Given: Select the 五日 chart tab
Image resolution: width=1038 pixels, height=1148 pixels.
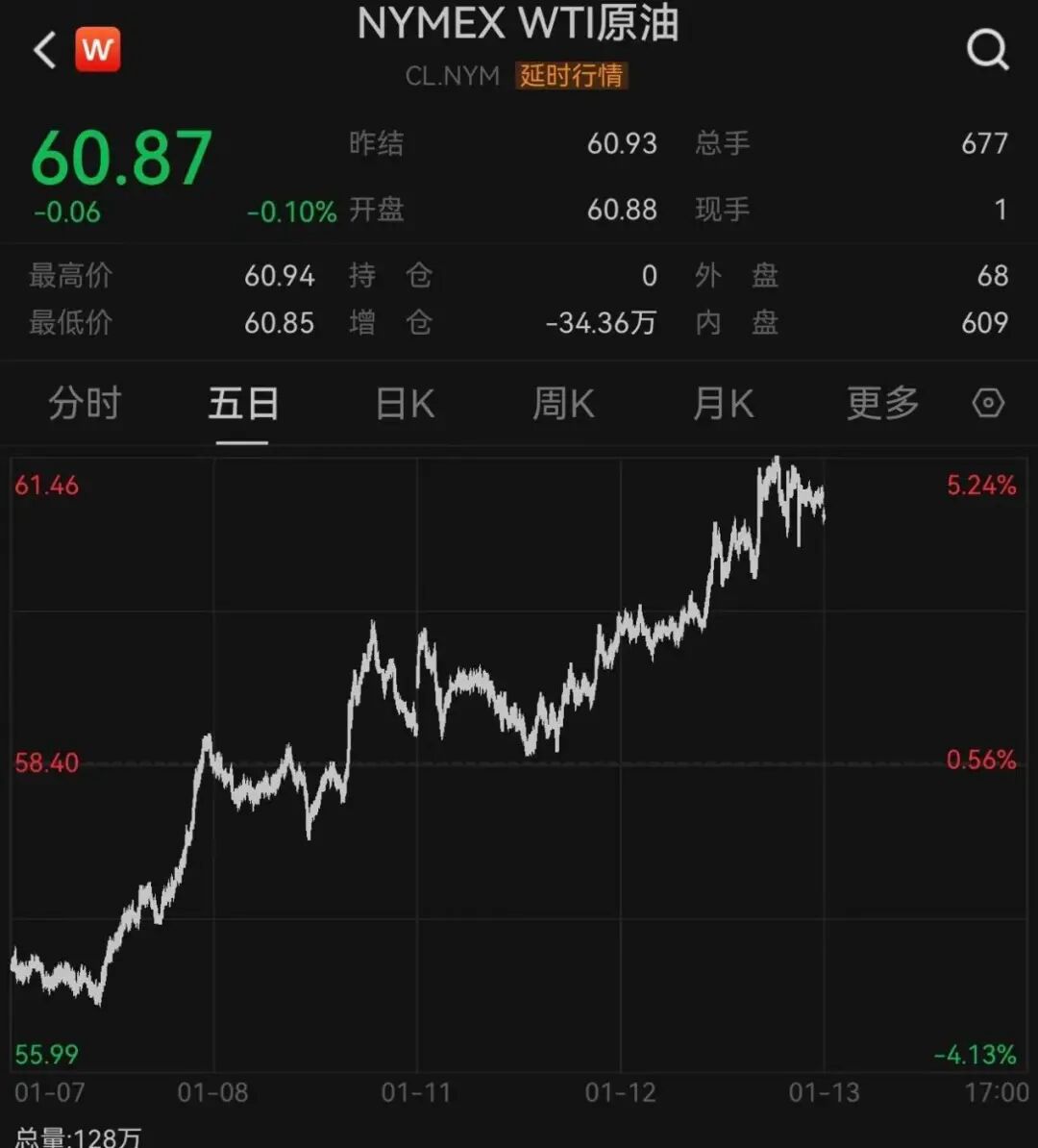Looking at the screenshot, I should (242, 404).
